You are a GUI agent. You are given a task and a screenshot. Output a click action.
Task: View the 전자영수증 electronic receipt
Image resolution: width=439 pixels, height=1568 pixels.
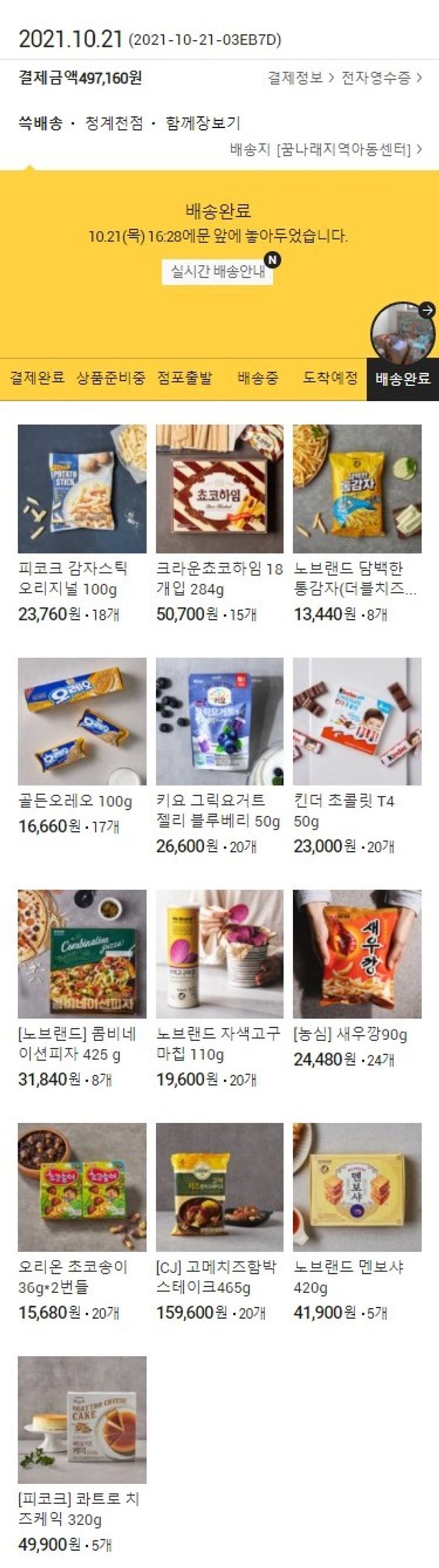coord(381,78)
